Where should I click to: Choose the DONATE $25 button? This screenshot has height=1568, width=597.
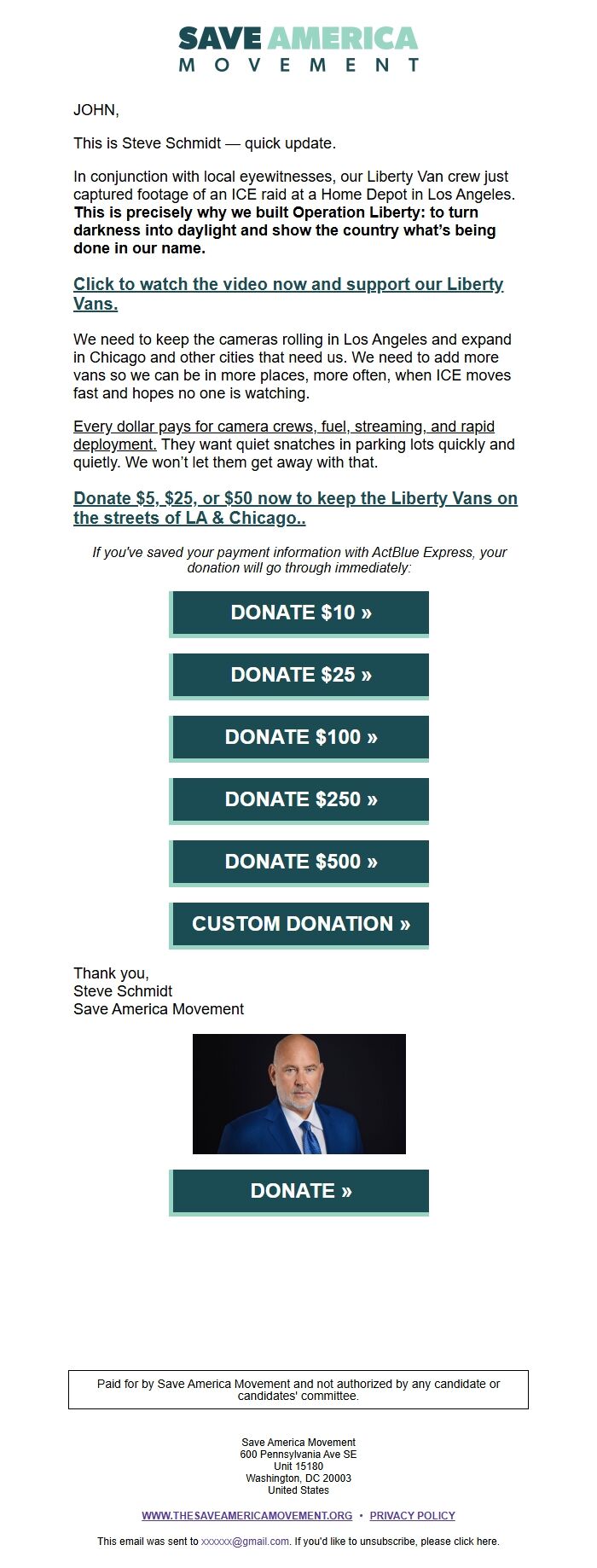pyautogui.click(x=300, y=675)
